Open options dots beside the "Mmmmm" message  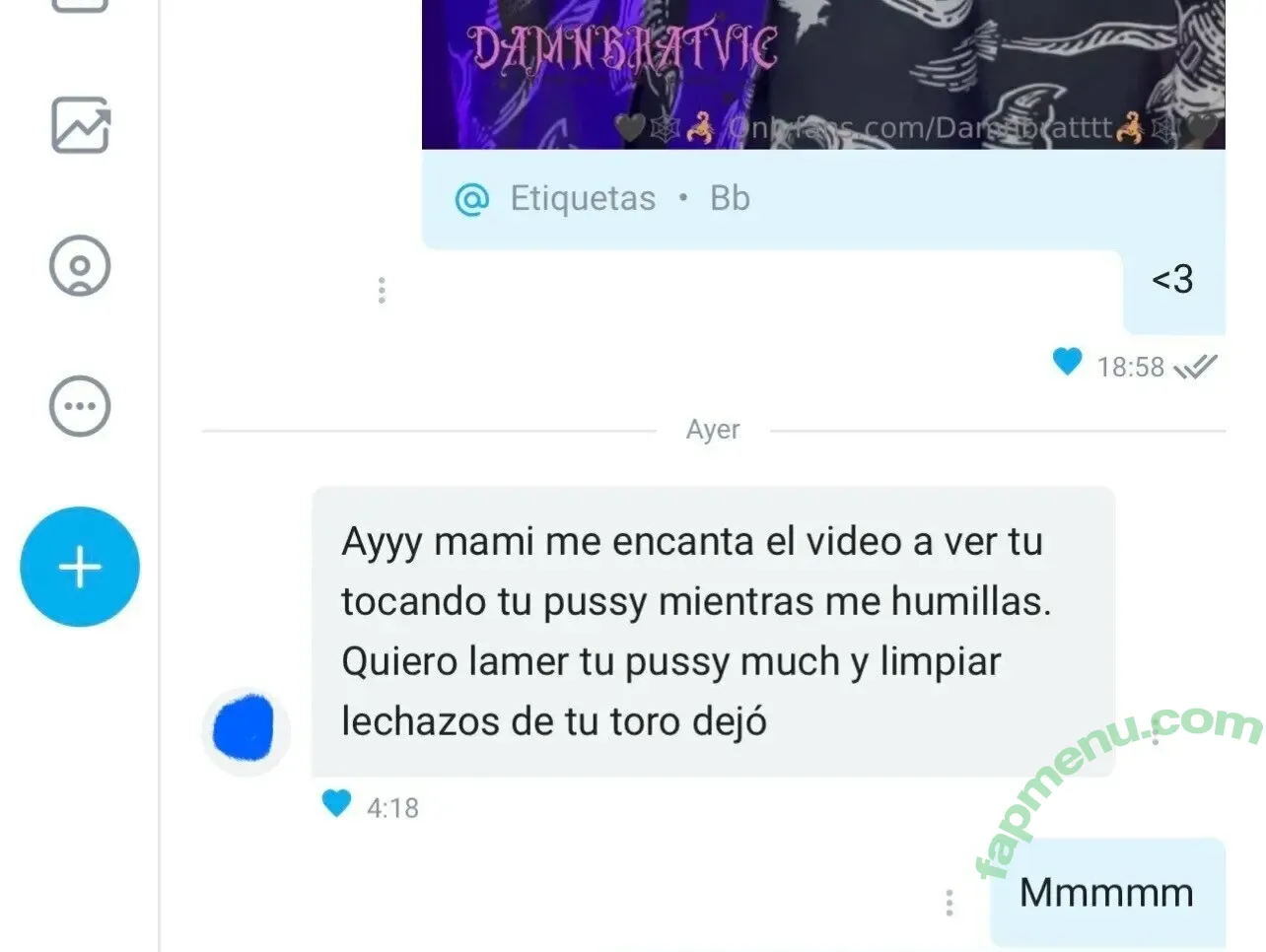point(949,903)
